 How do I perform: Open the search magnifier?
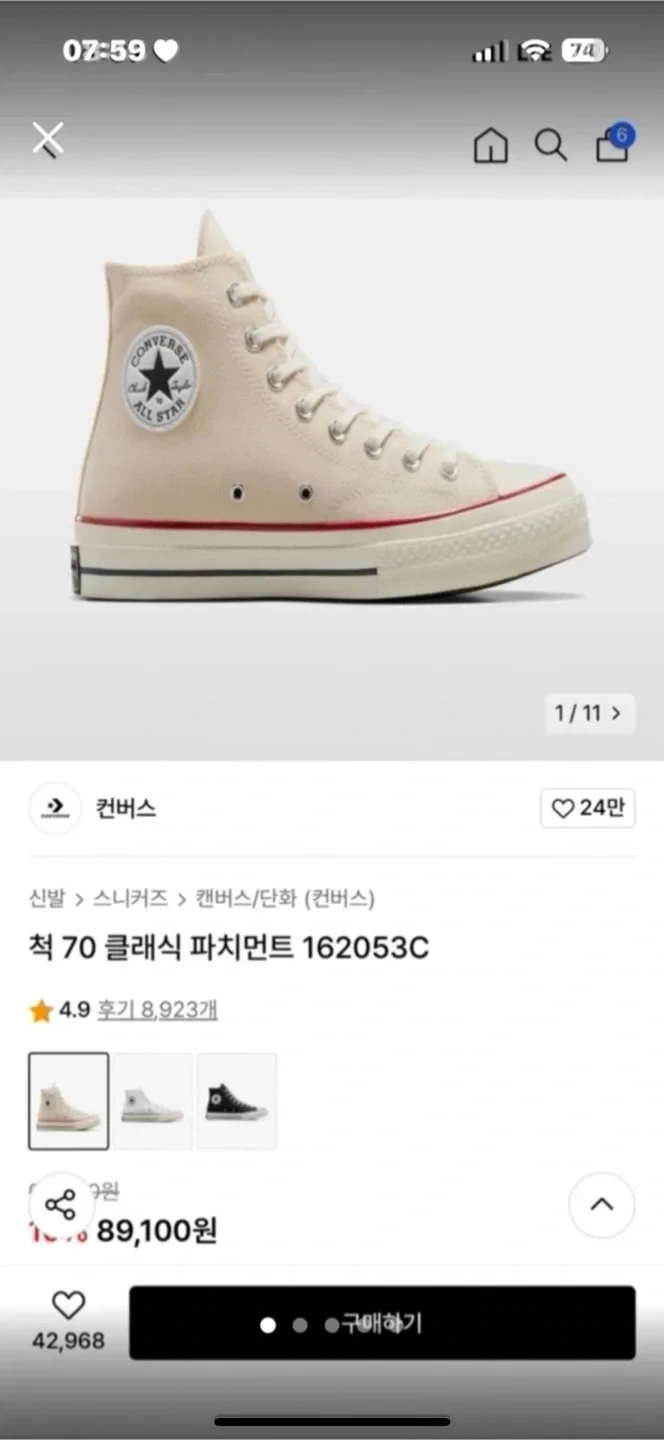pos(550,145)
